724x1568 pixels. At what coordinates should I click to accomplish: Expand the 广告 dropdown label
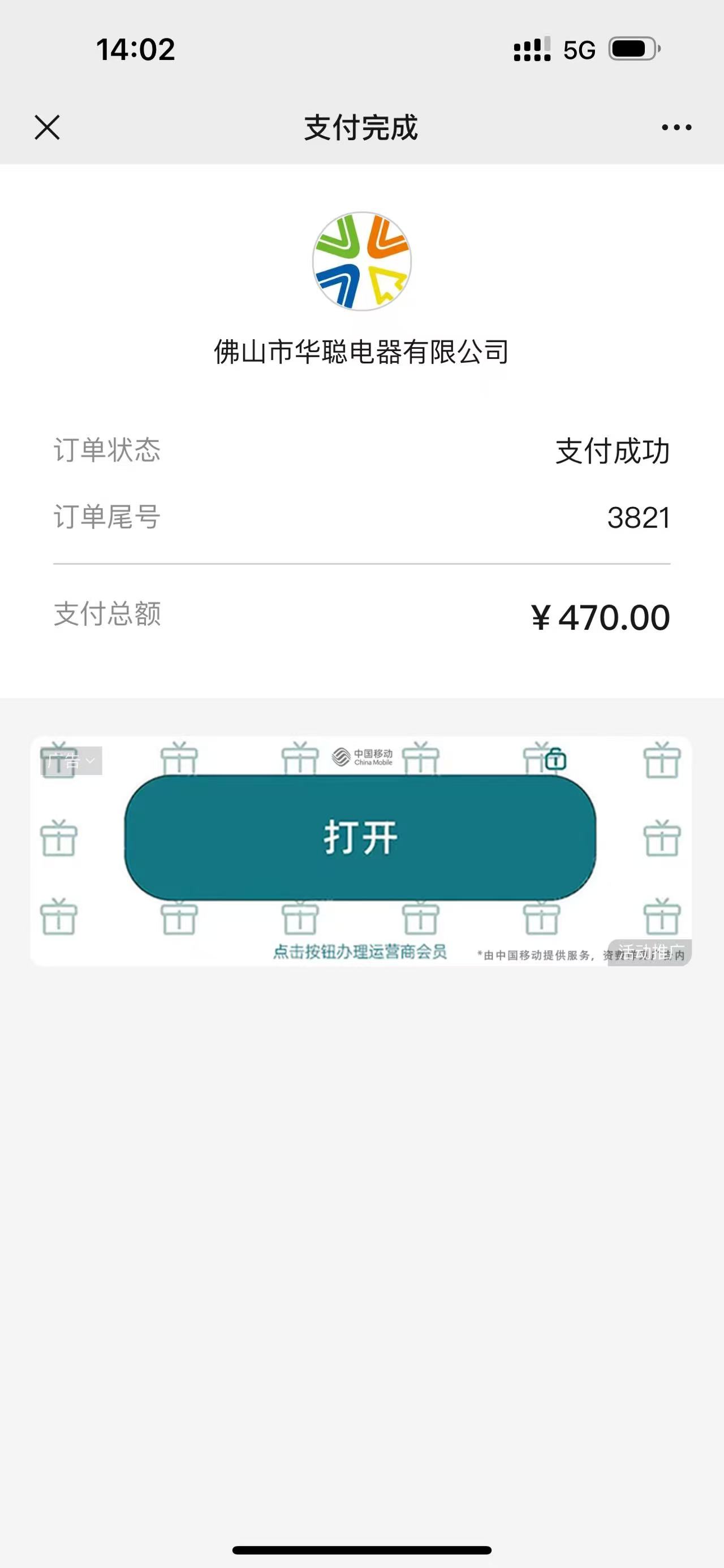(x=71, y=761)
